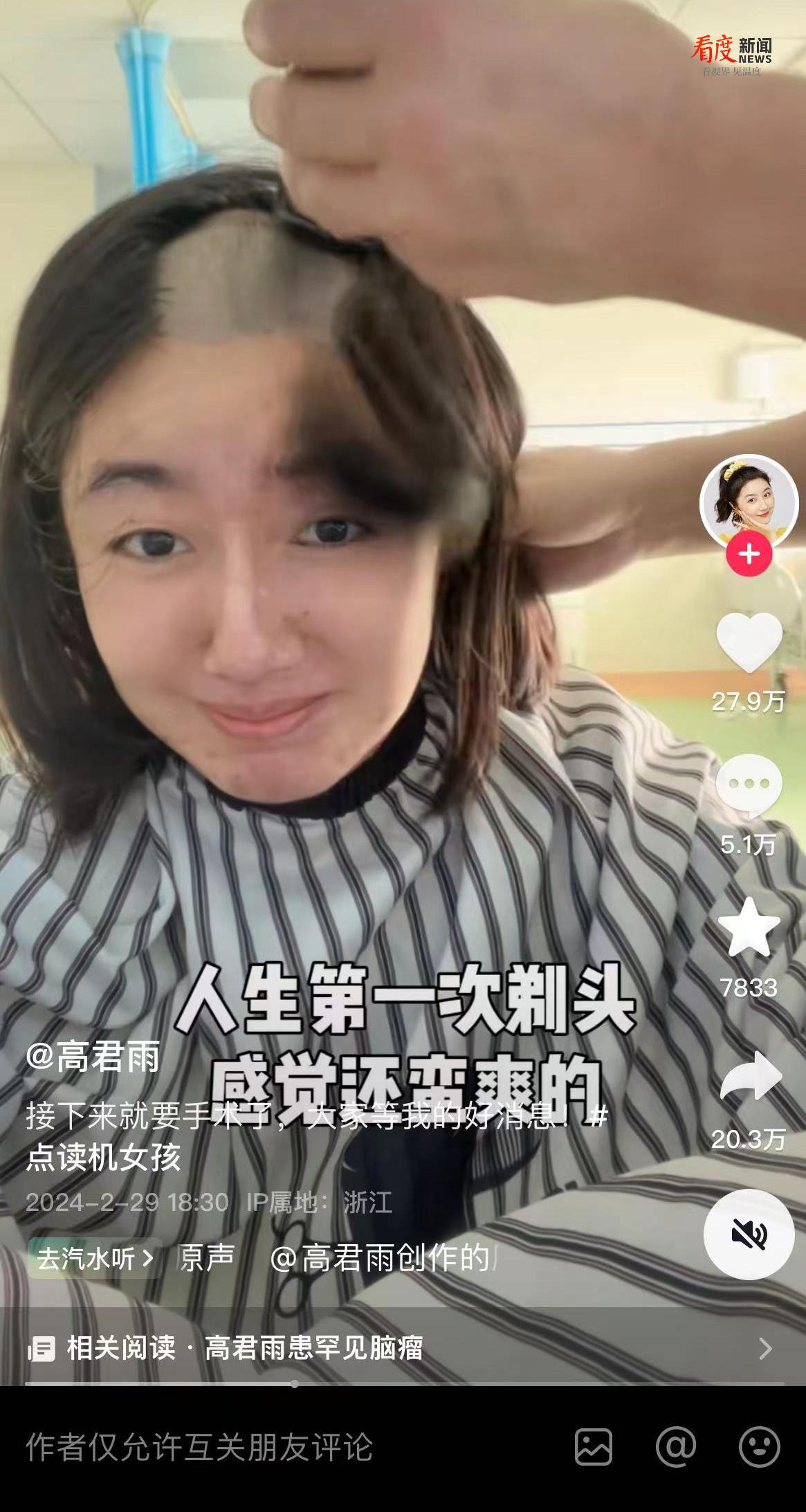Open the emoji picker
Viewport: 806px width, 1512px height.
(759, 1446)
